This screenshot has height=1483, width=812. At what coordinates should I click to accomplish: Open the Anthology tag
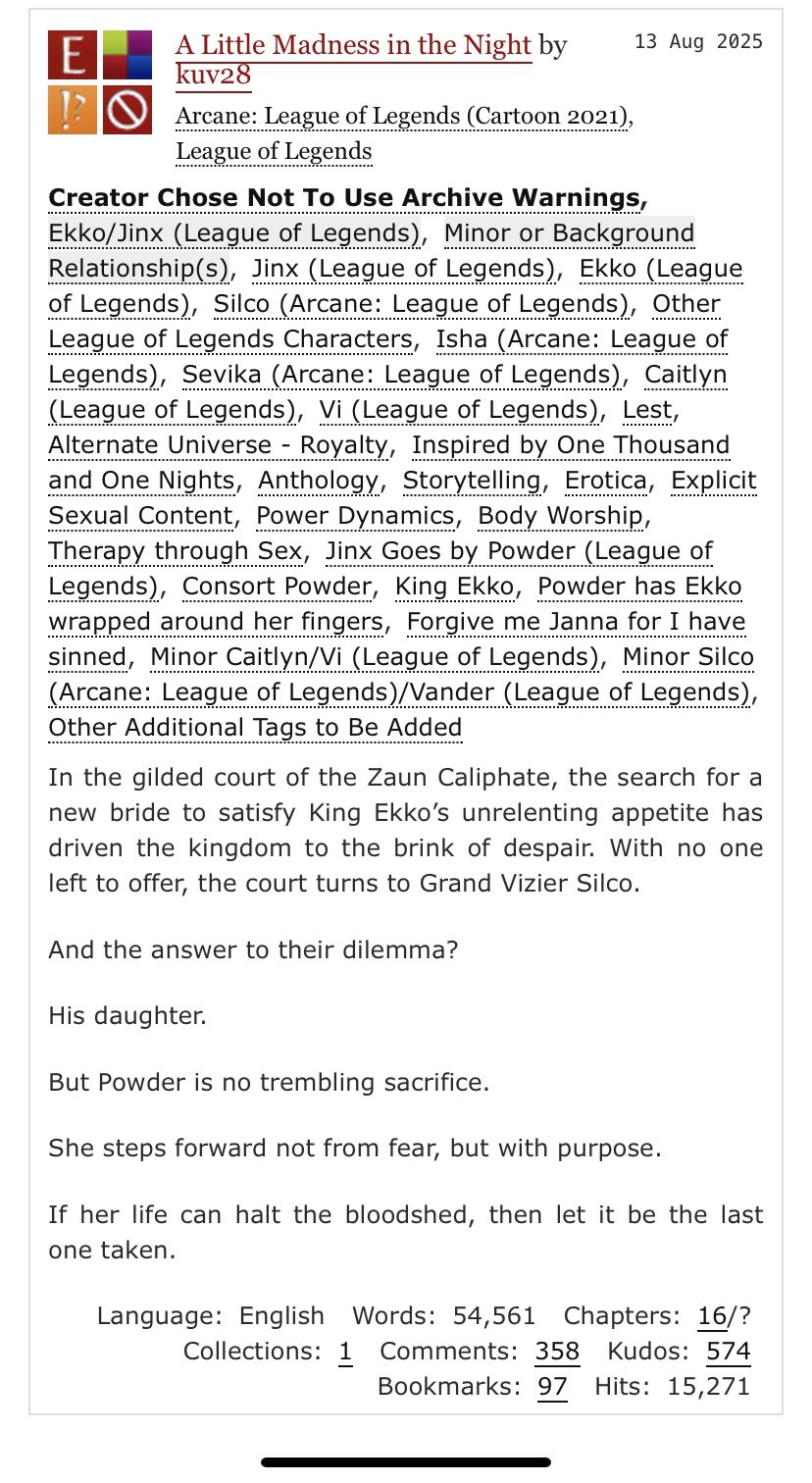click(319, 481)
